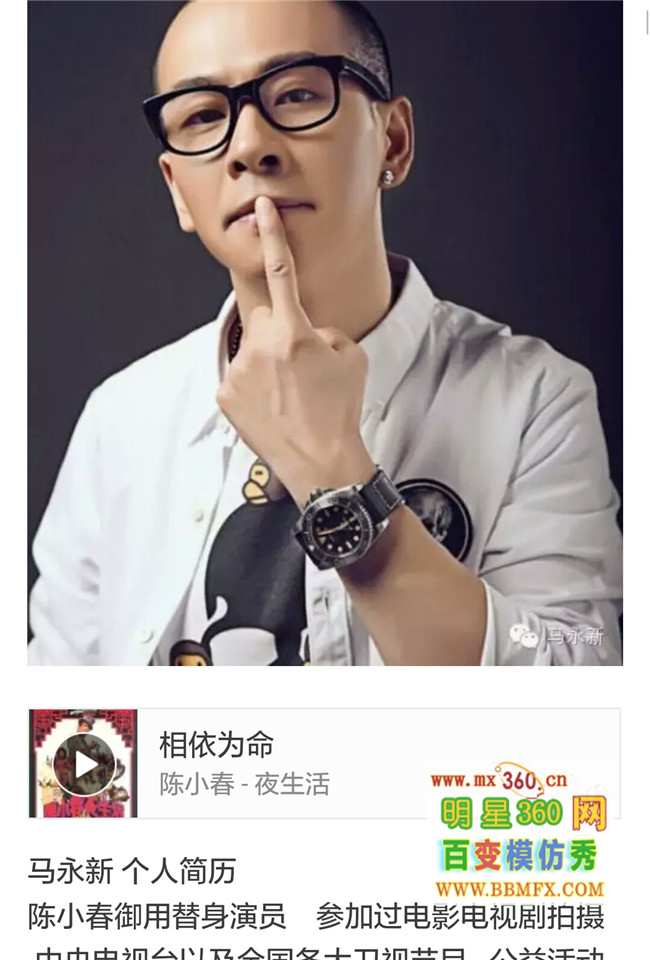Play the song 相依为命
The image size is (650, 960).
84,764
